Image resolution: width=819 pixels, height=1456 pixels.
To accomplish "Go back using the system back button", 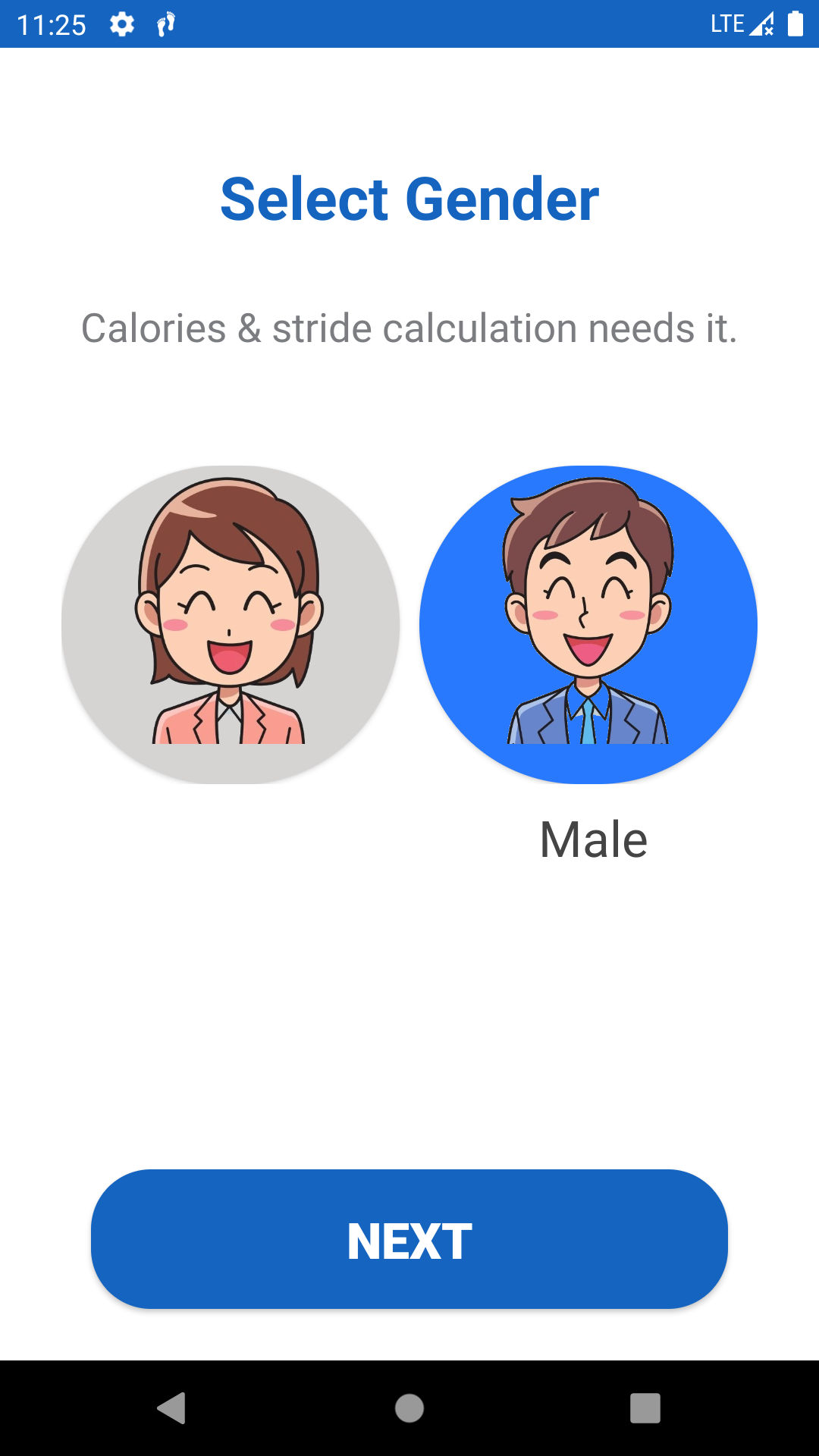I will click(172, 1408).
